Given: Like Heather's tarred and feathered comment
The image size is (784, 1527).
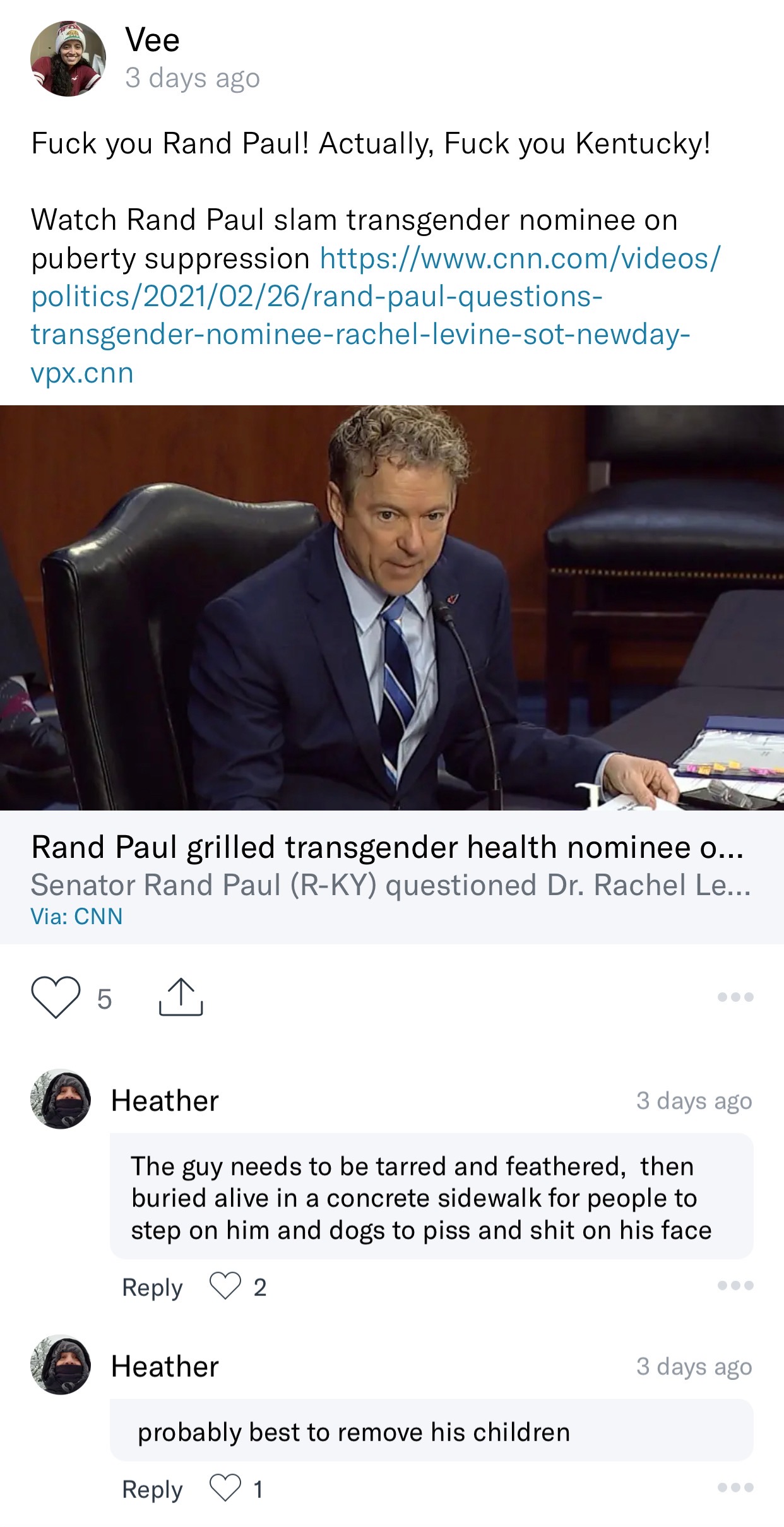Looking at the screenshot, I should (225, 1286).
